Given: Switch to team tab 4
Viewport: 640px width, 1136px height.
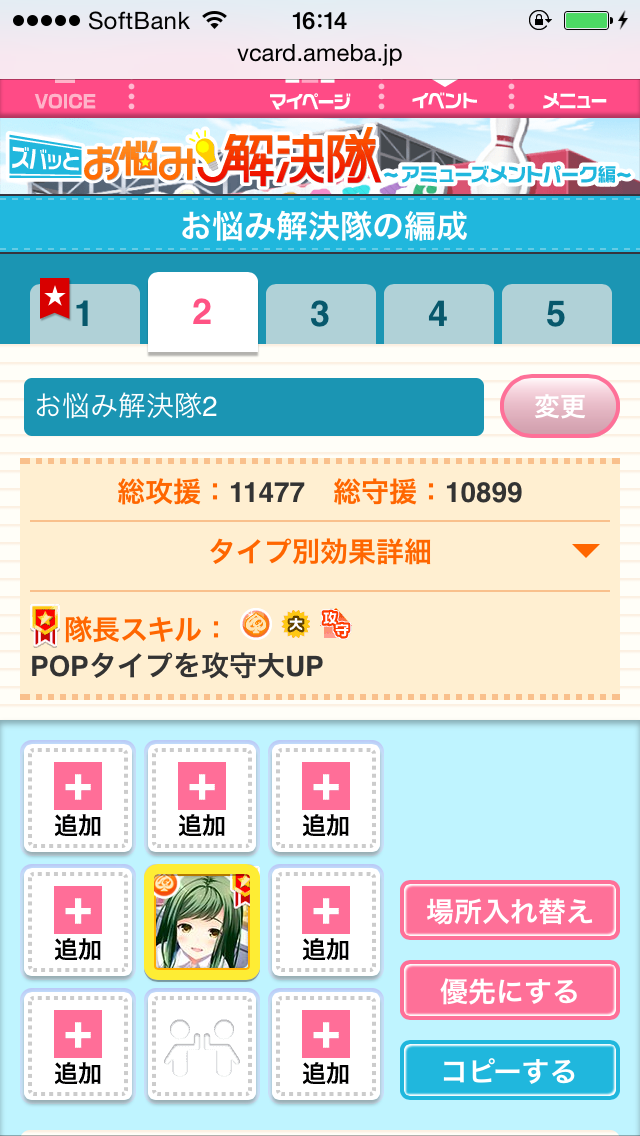Looking at the screenshot, I should [438, 314].
